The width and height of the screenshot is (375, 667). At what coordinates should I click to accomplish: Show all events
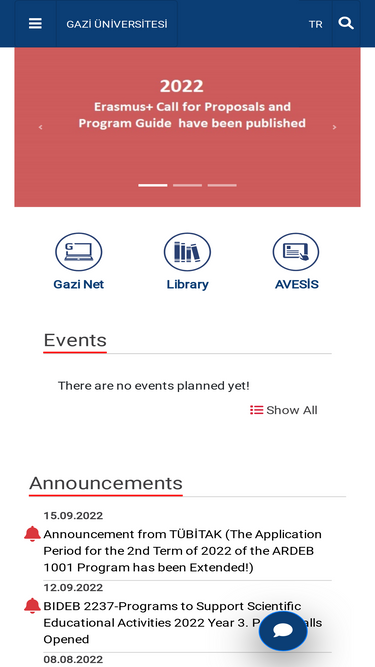(284, 410)
